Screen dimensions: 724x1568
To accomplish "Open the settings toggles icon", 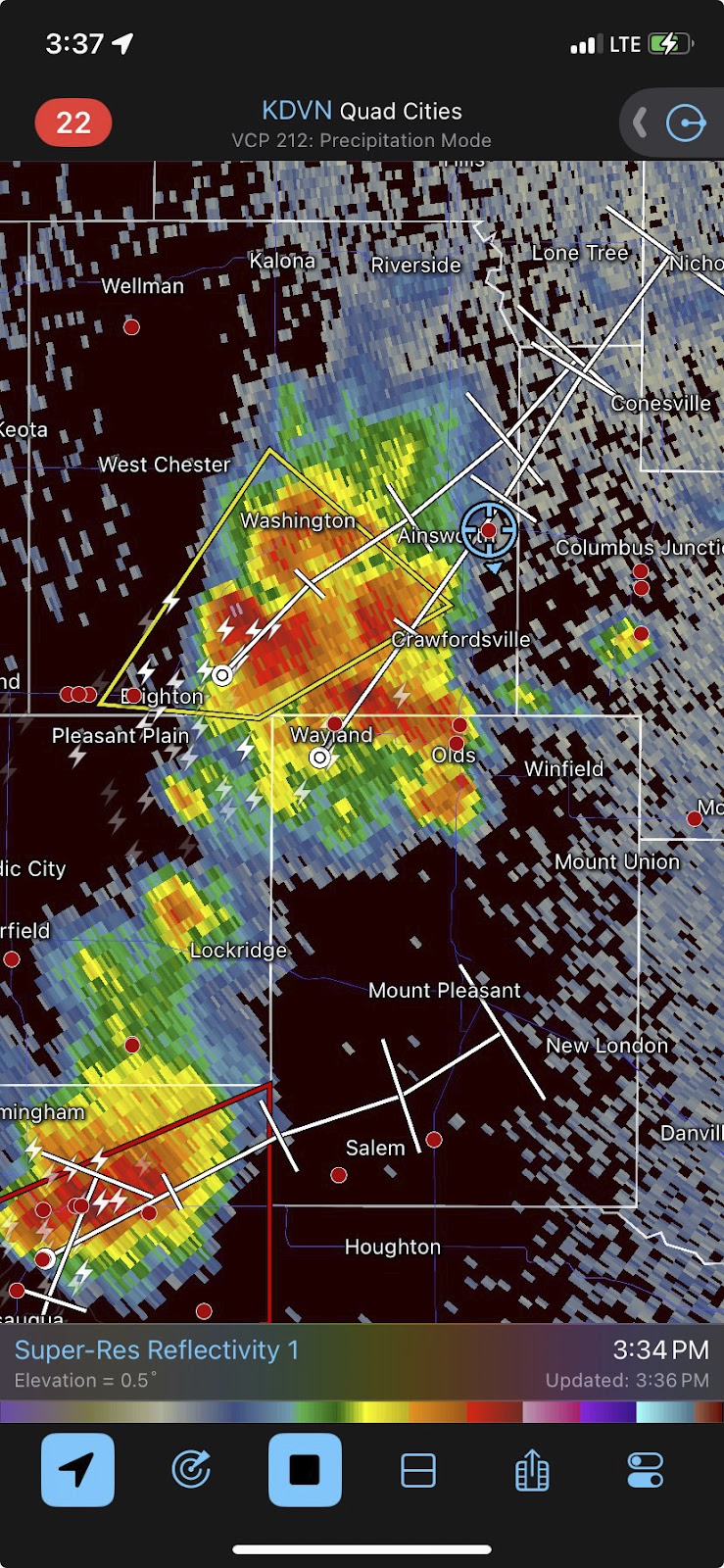I will pos(646,1470).
